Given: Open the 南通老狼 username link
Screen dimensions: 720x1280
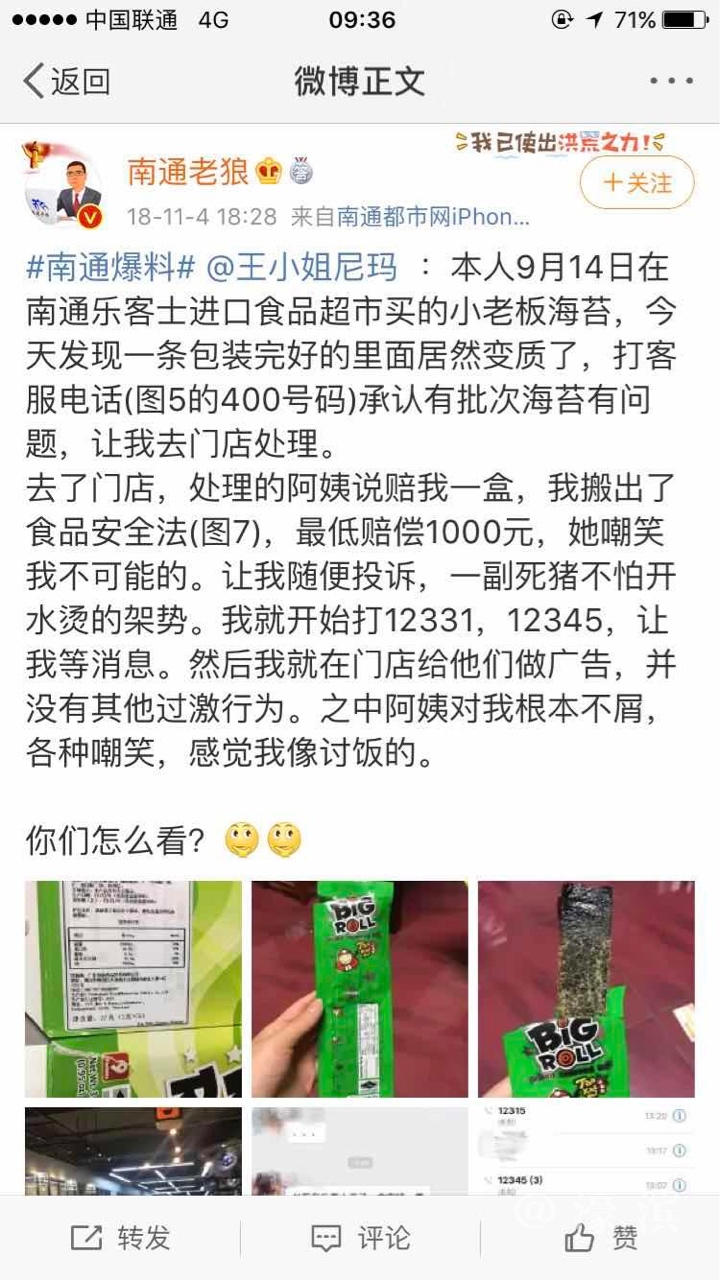Looking at the screenshot, I should [188, 172].
